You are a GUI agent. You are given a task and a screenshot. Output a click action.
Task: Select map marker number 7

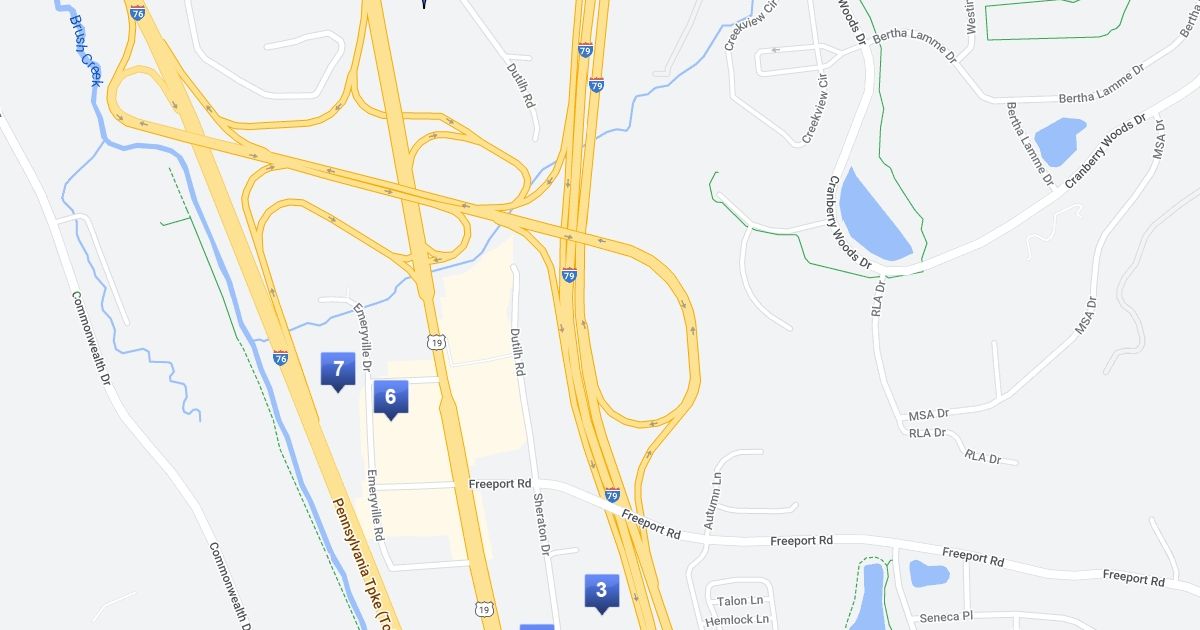(x=338, y=369)
